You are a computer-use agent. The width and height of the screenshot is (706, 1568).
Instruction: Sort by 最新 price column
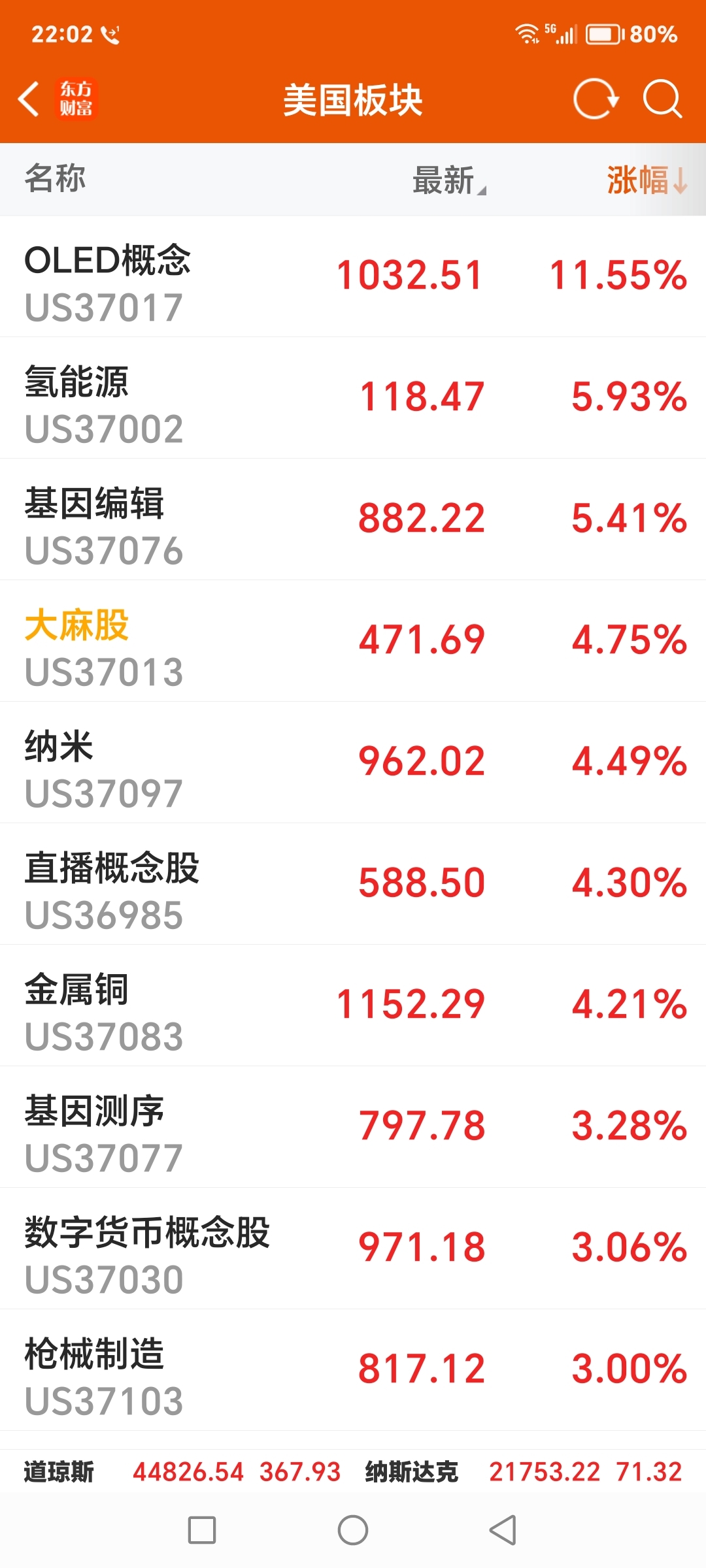[x=449, y=180]
